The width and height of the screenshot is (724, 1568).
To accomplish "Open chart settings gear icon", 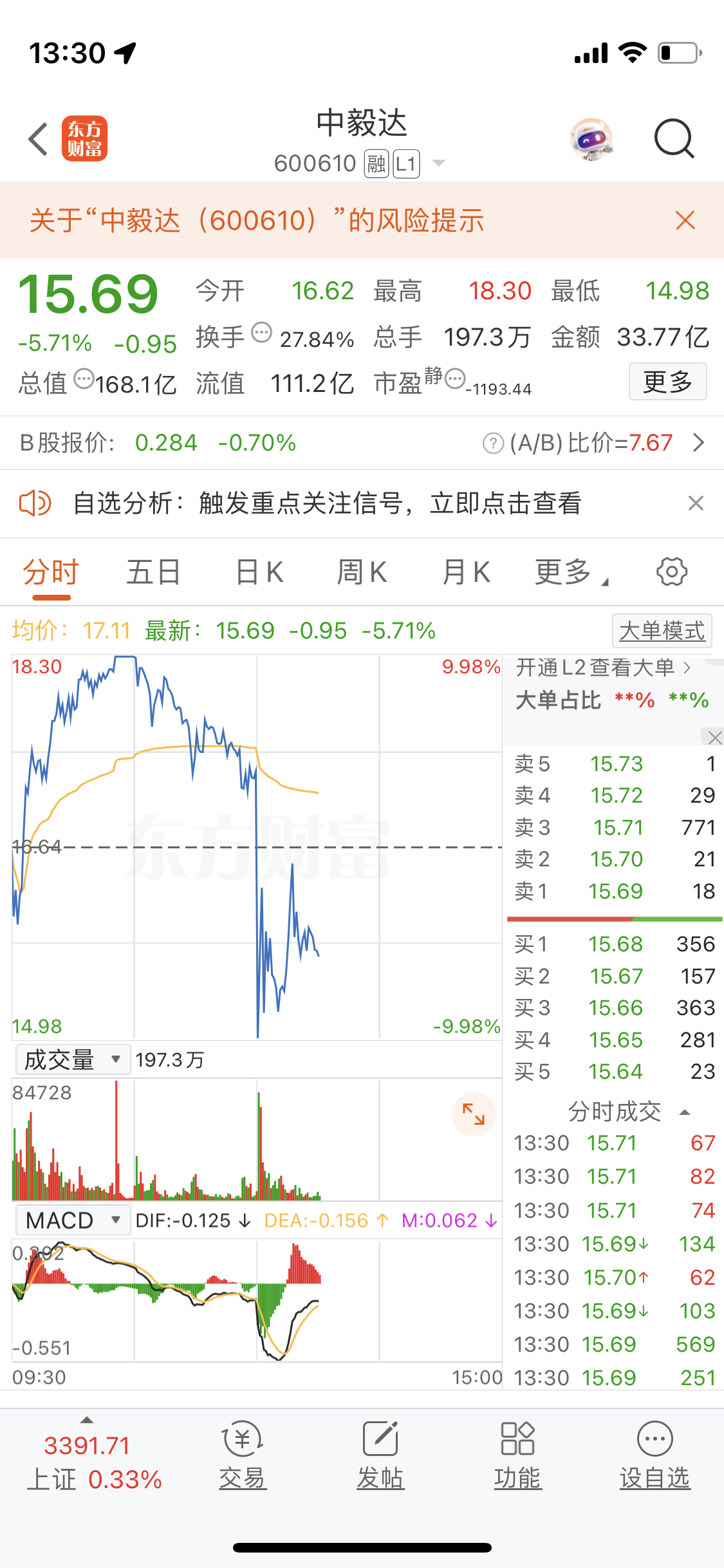I will point(672,572).
